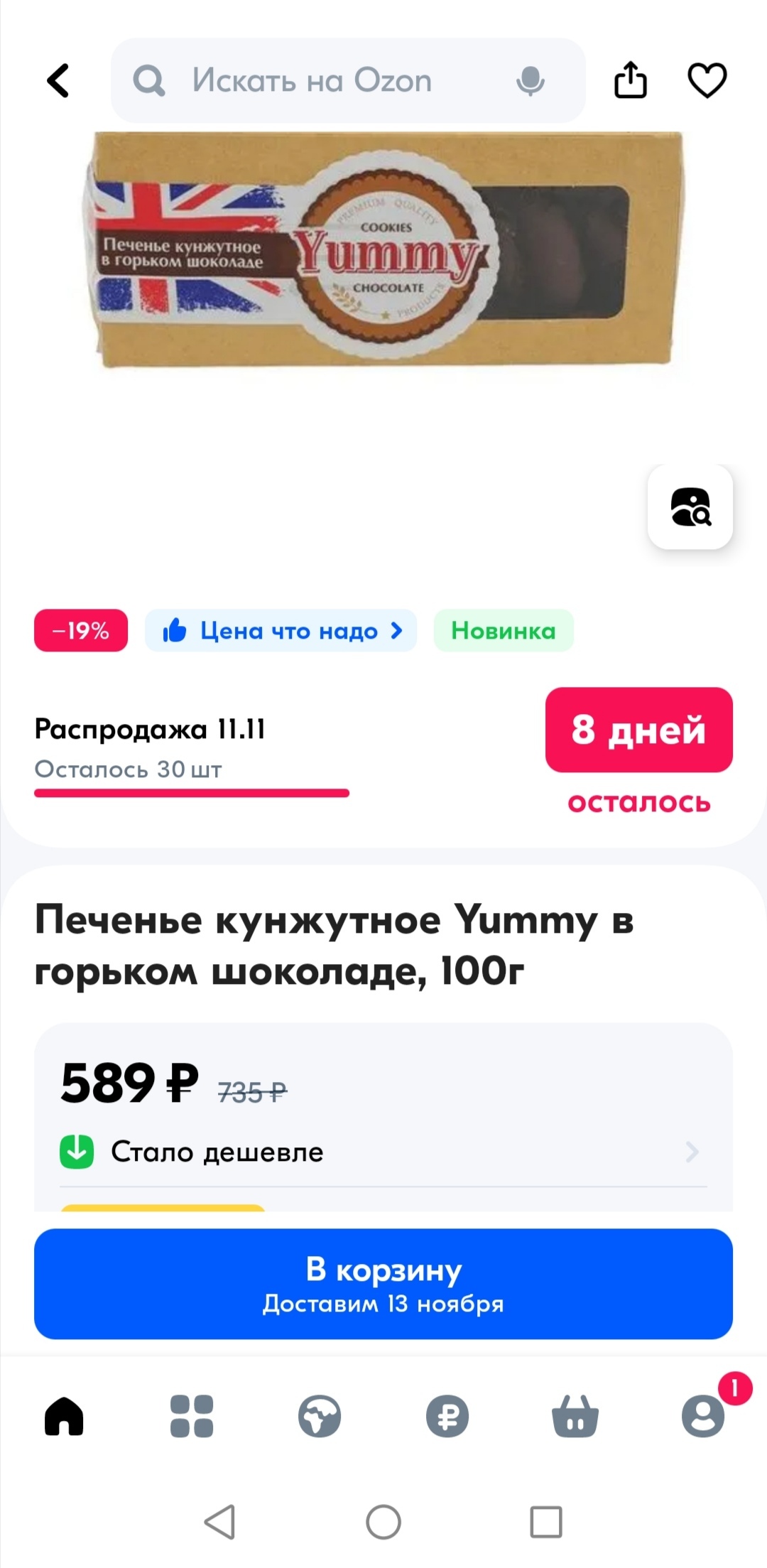Viewport: 767px width, 1568px height.
Task: Find similar items by photo search
Action: tap(690, 507)
